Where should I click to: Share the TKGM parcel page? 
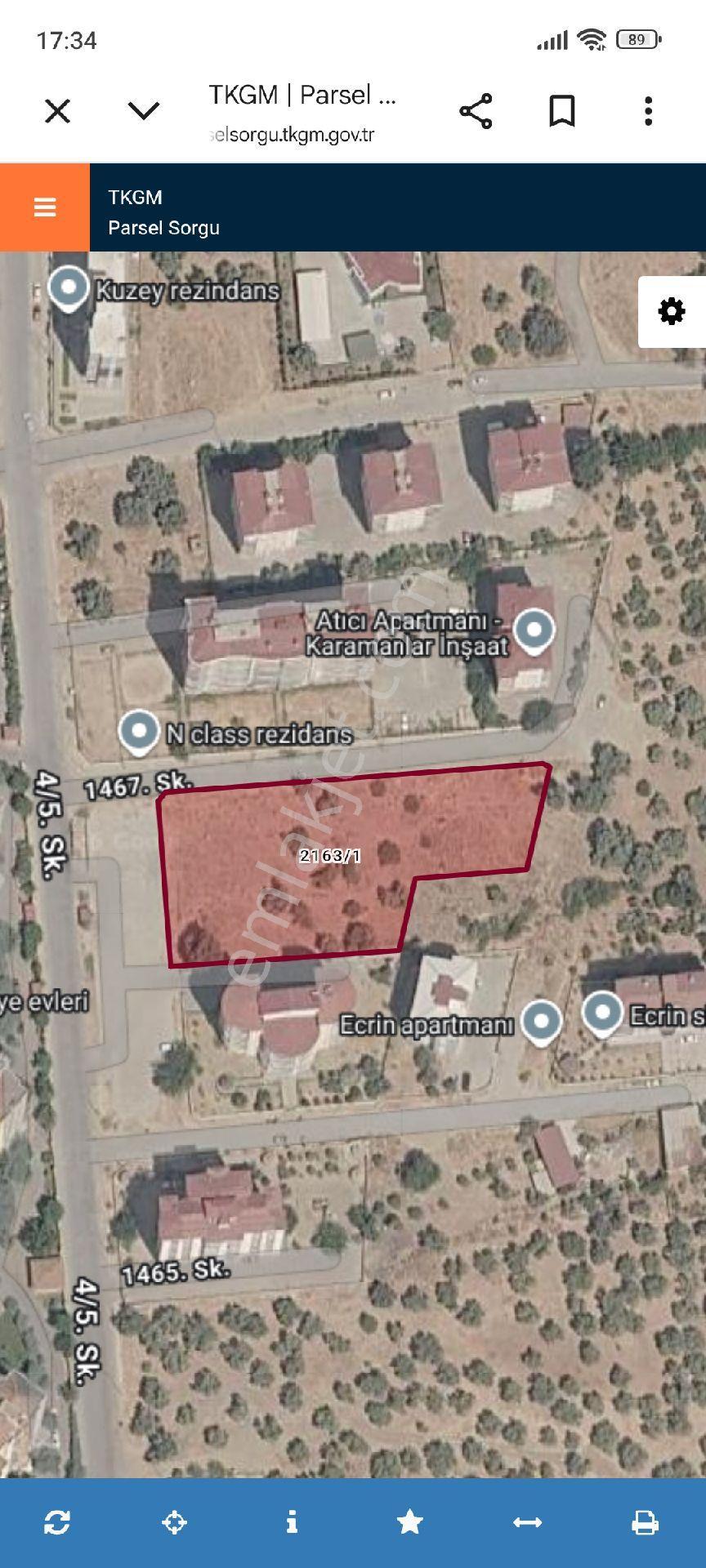coord(476,111)
